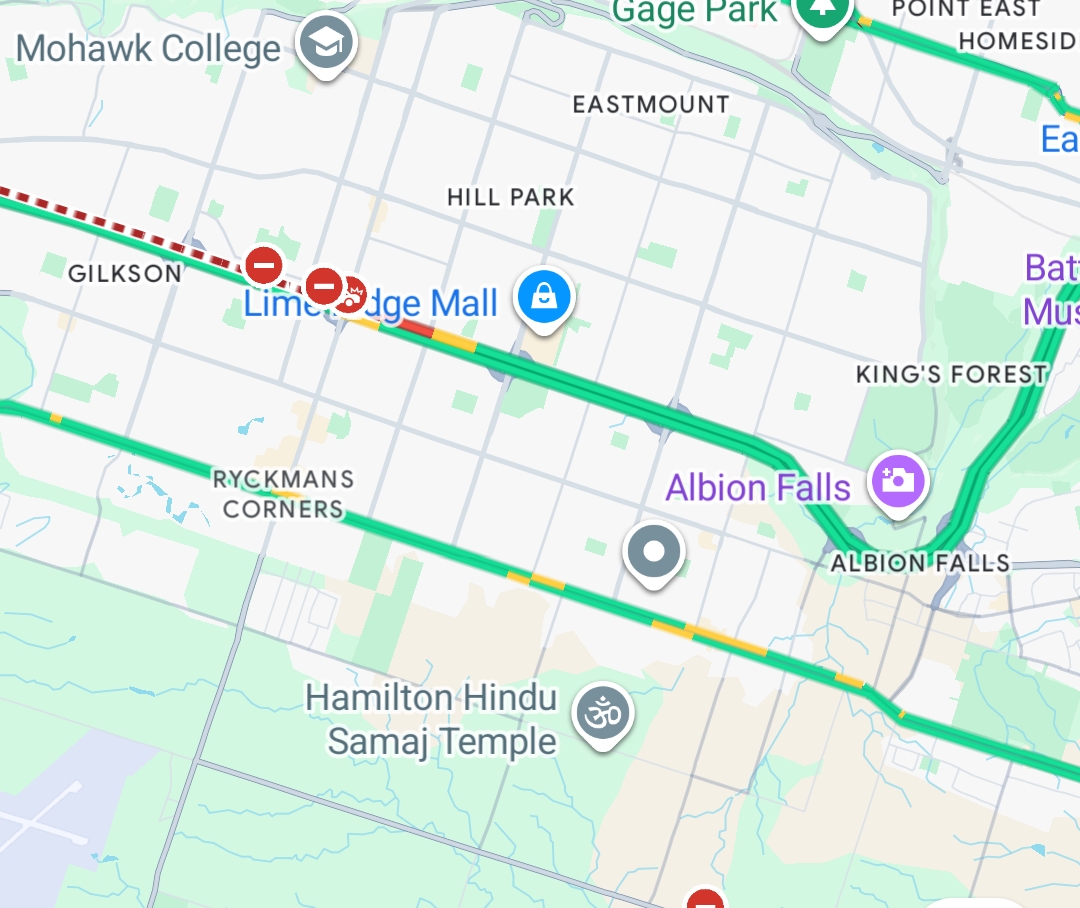Open the Gage Park tree pin

[x=822, y=10]
